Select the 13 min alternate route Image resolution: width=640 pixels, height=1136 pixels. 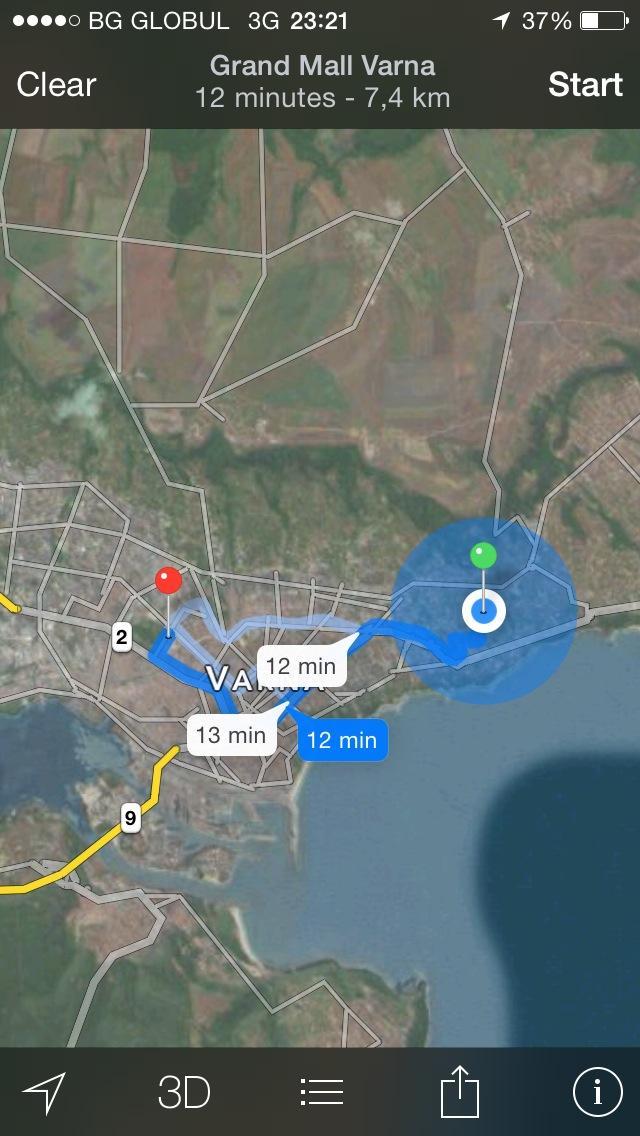coord(231,736)
